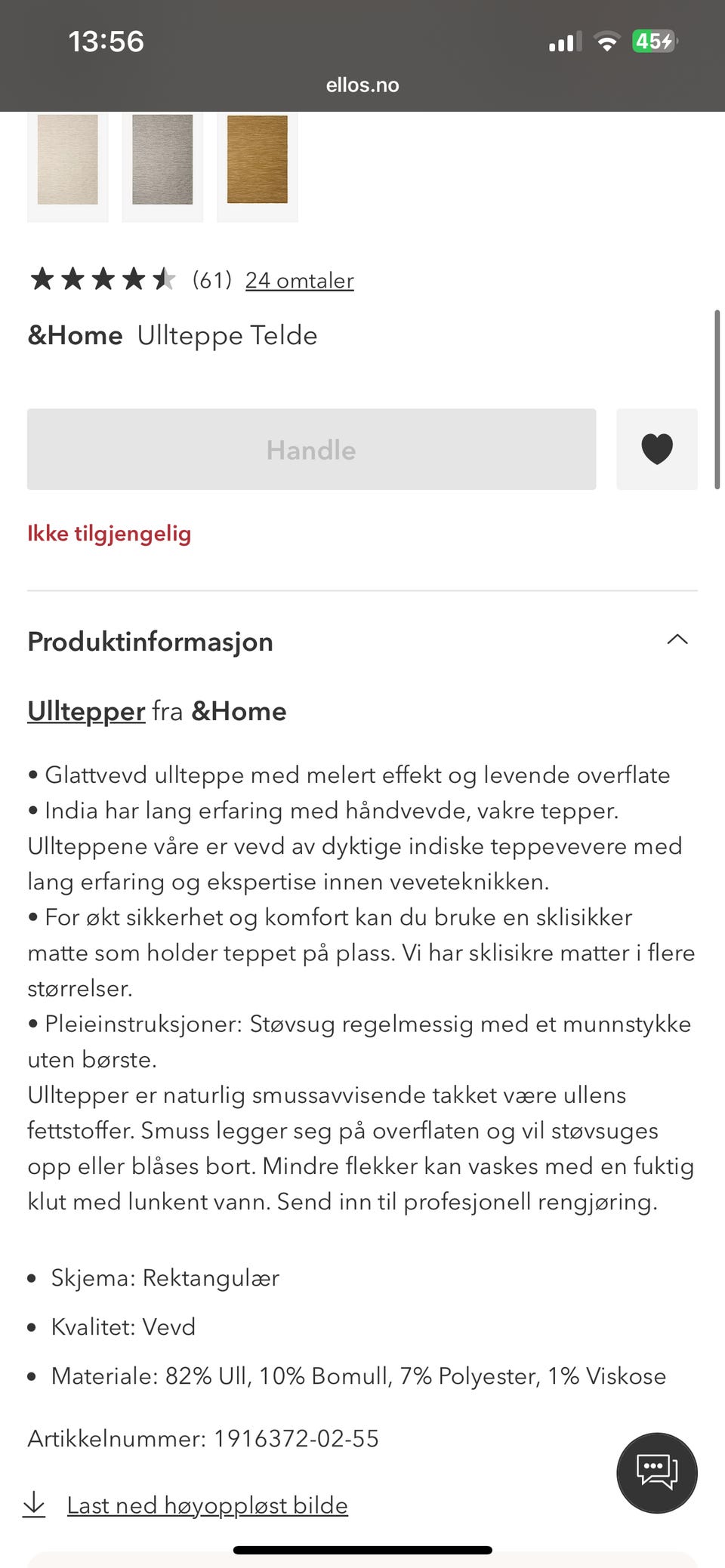Select the mustard yellow rug swatch

point(257,161)
